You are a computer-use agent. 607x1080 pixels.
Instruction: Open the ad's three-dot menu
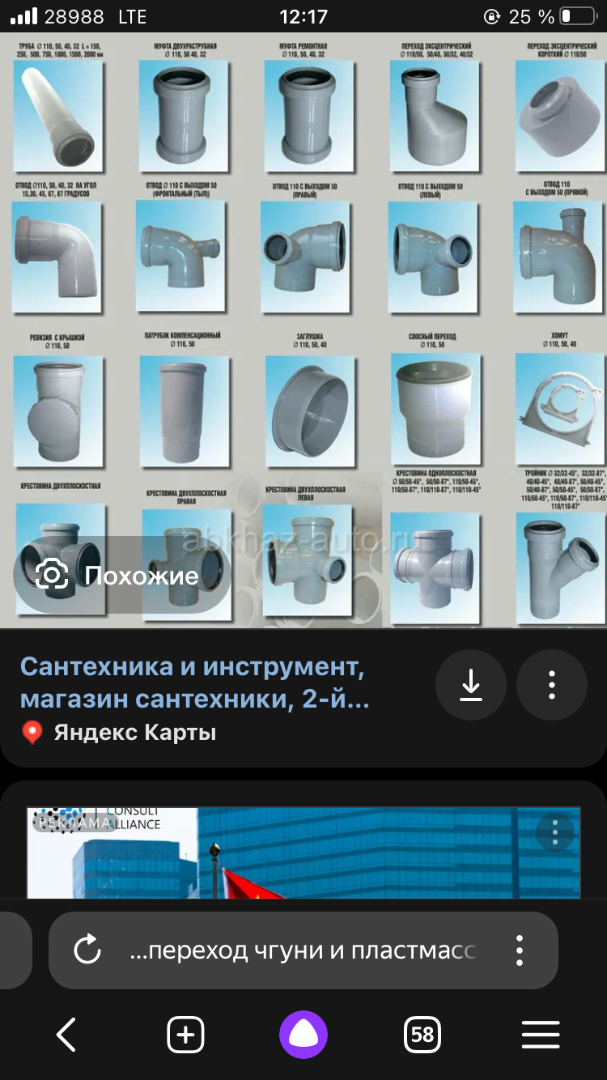pyautogui.click(x=555, y=833)
